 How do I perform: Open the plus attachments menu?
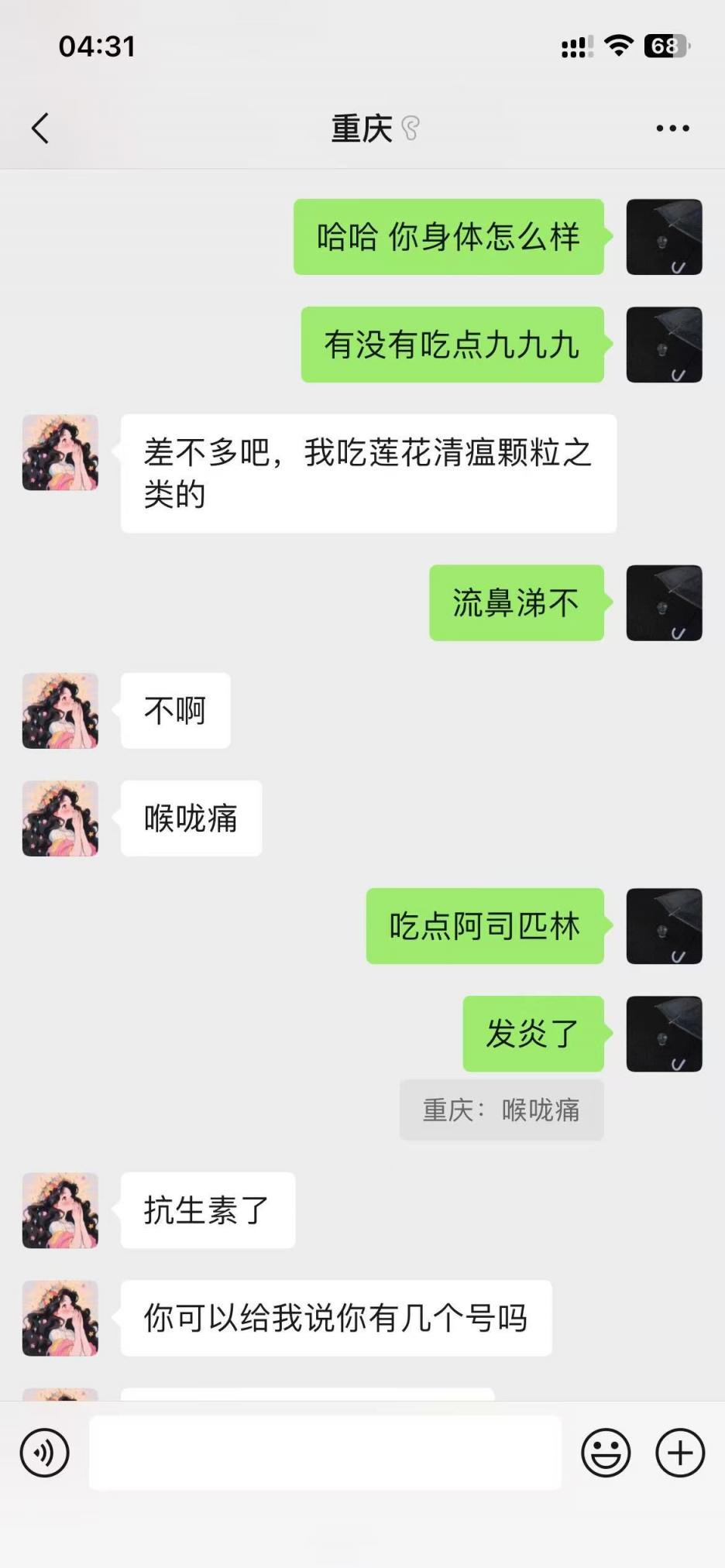[x=680, y=1453]
